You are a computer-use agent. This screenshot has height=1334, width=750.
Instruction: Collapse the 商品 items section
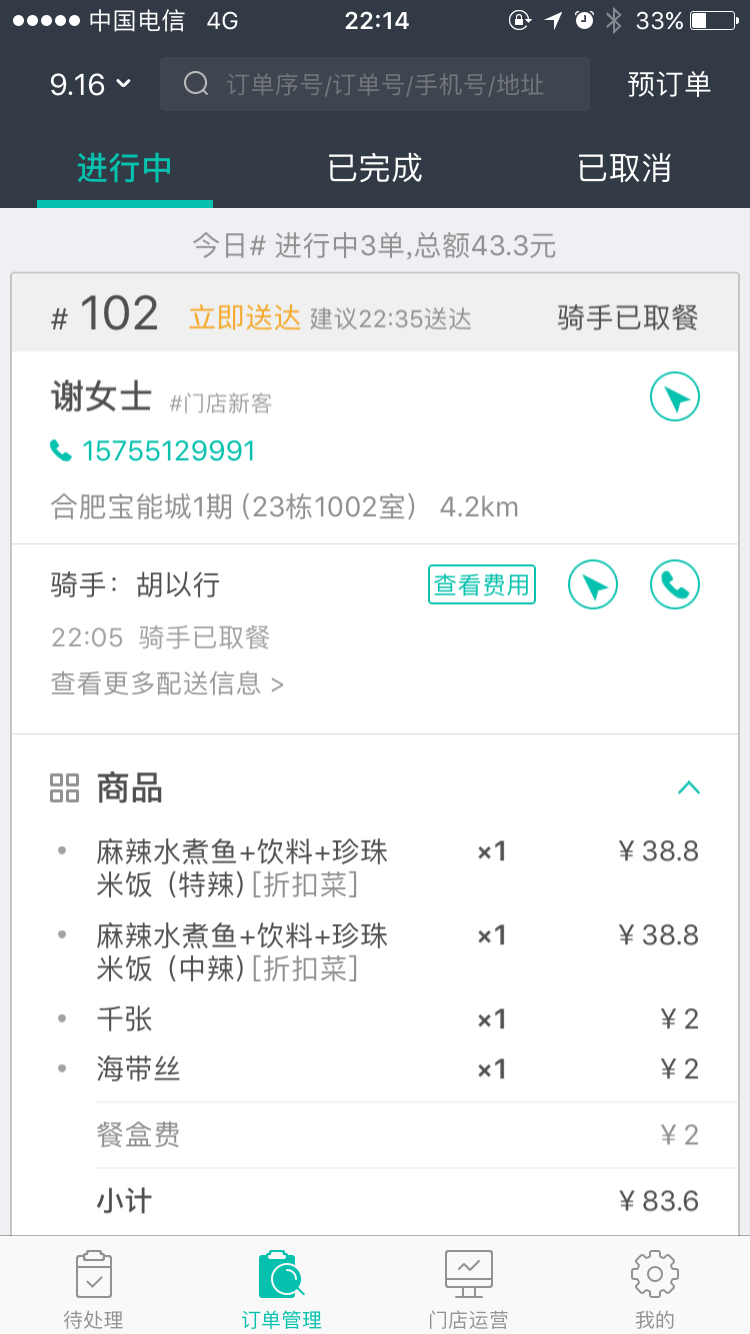click(x=688, y=788)
